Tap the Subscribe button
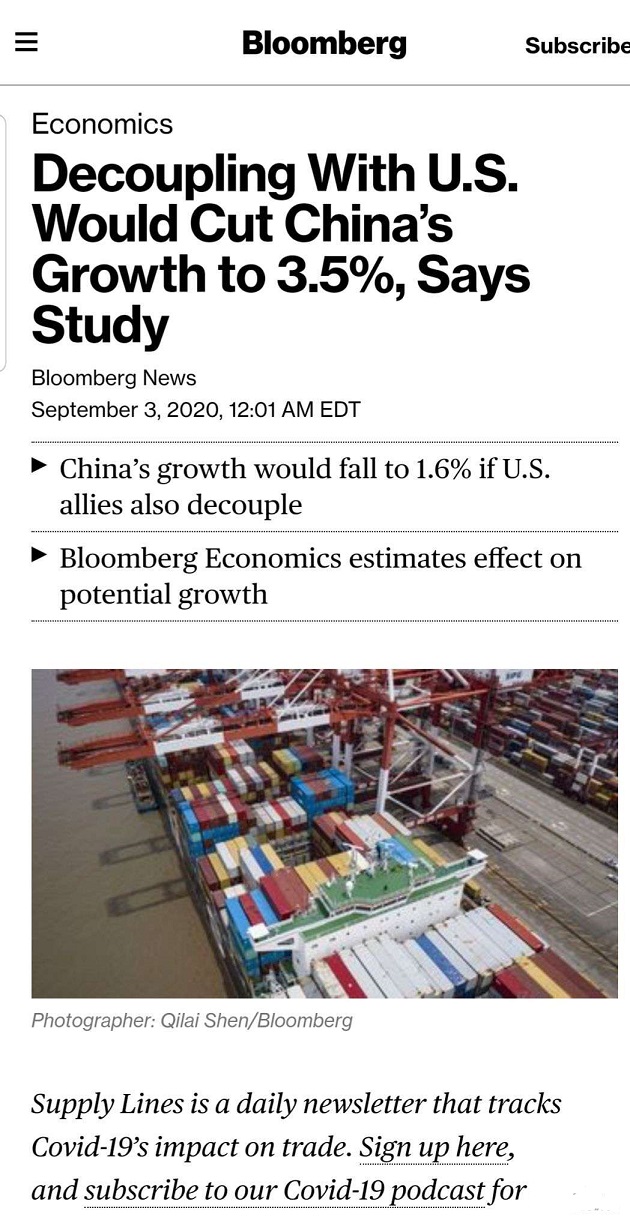This screenshot has height=1217, width=630. 577,46
